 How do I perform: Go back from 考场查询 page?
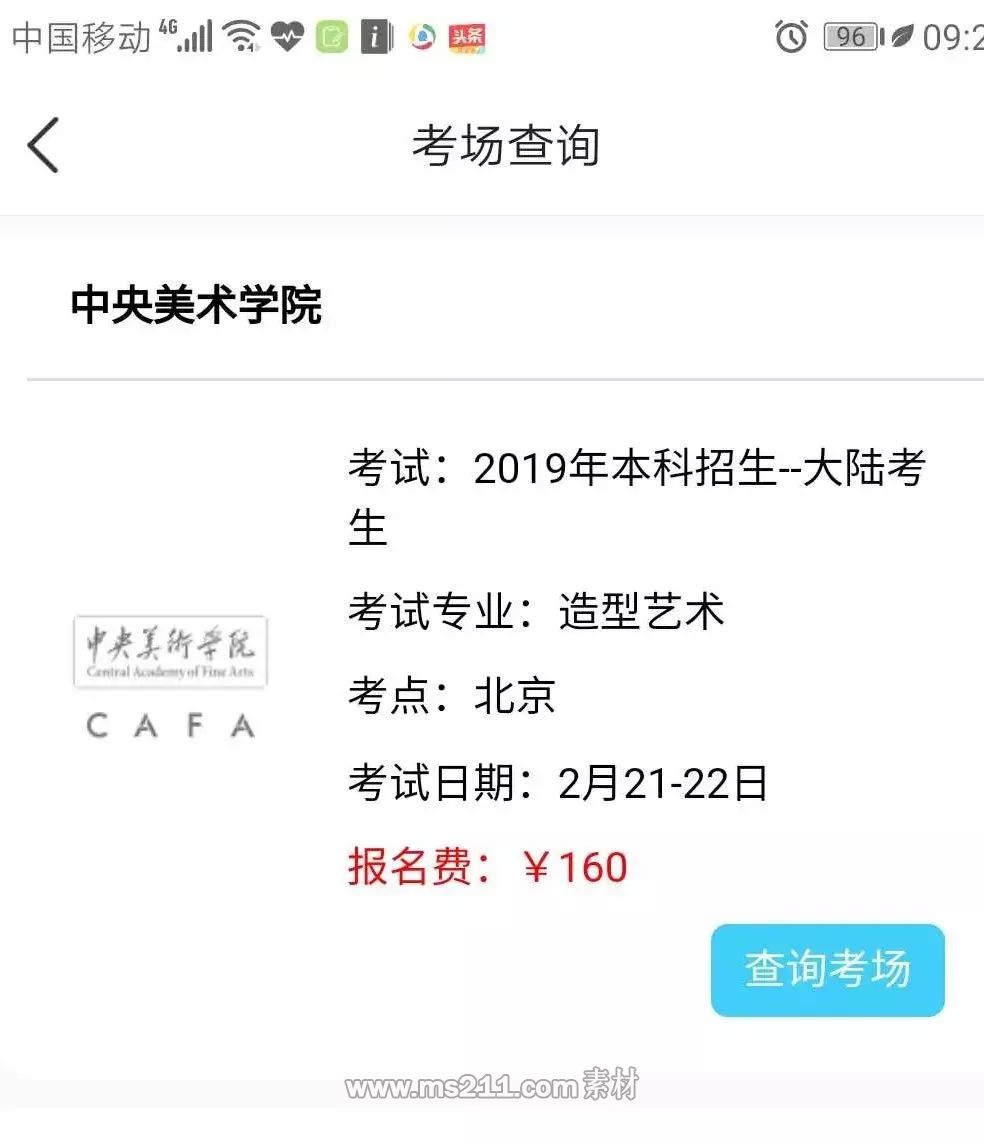click(x=43, y=145)
